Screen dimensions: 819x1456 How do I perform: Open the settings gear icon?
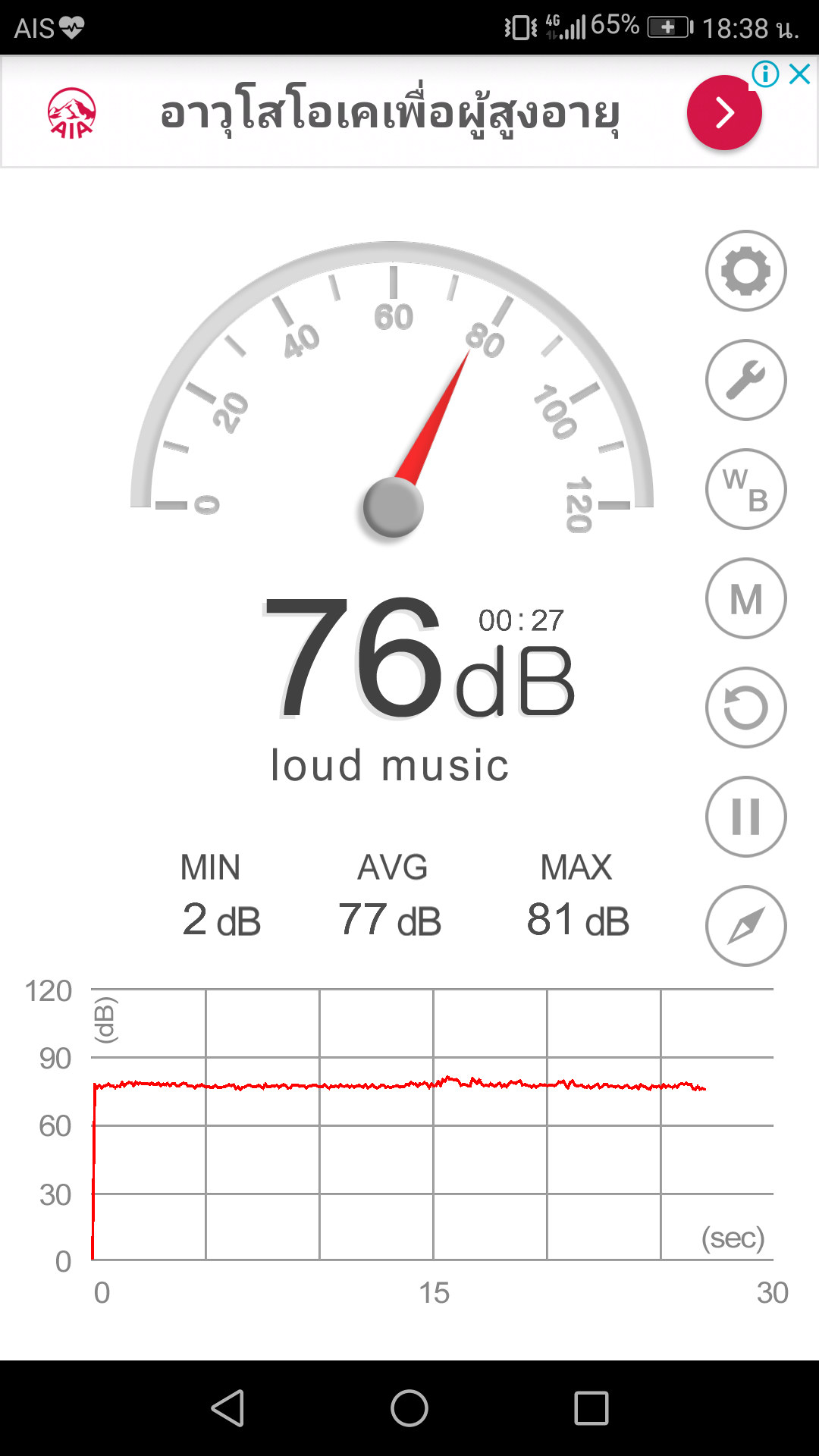pyautogui.click(x=745, y=271)
